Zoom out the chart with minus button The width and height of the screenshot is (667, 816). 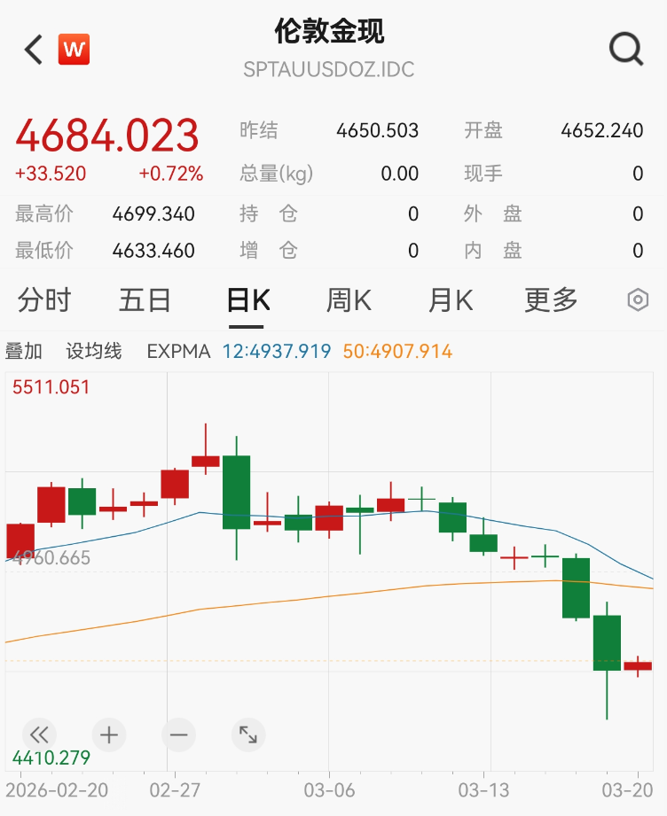(x=178, y=736)
